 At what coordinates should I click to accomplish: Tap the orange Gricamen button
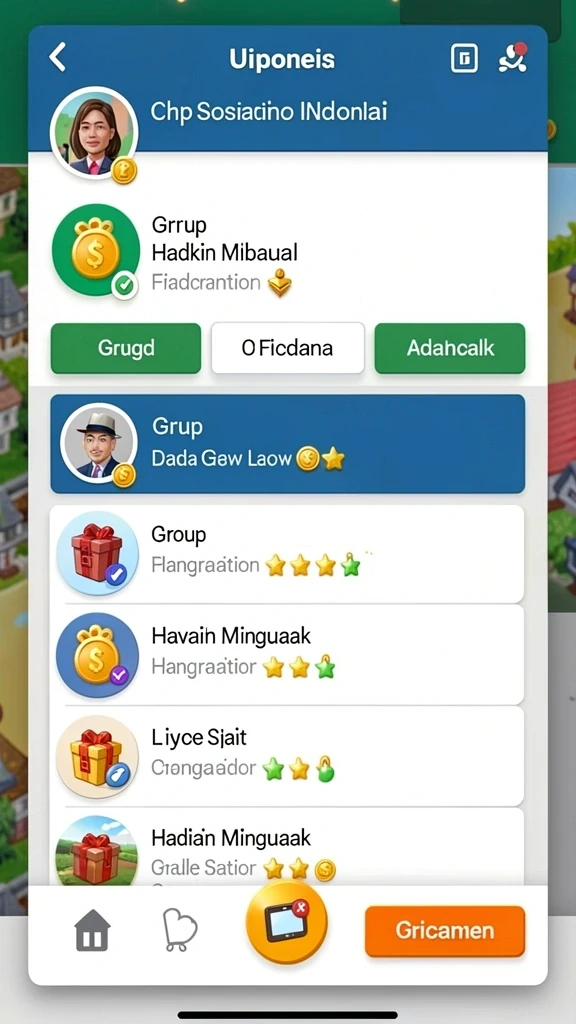point(445,931)
